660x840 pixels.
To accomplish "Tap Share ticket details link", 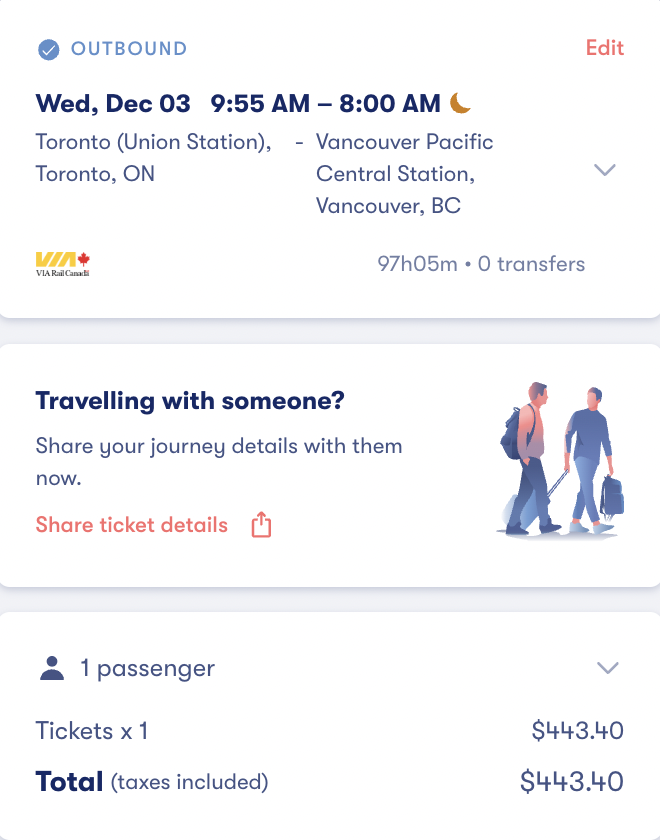I will point(132,525).
